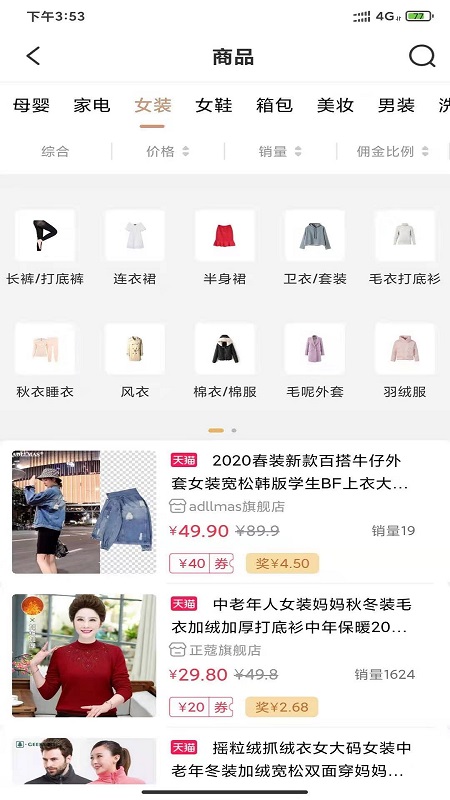Switch to the 美妆 tab

(335, 106)
